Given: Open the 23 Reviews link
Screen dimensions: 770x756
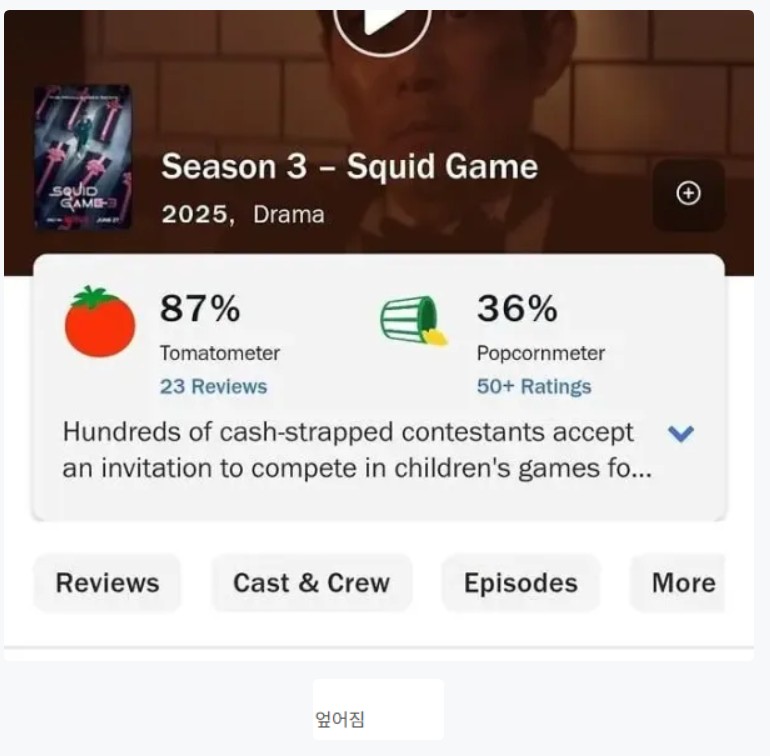Looking at the screenshot, I should [213, 386].
